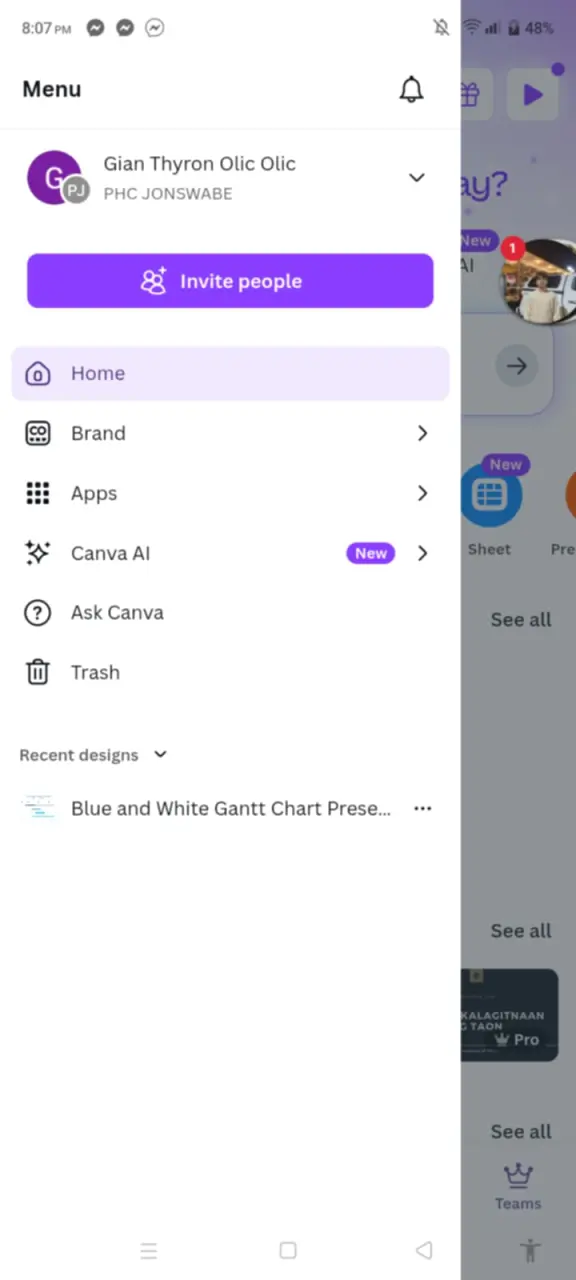Open the Apps section
The height and width of the screenshot is (1280, 576).
coord(230,493)
